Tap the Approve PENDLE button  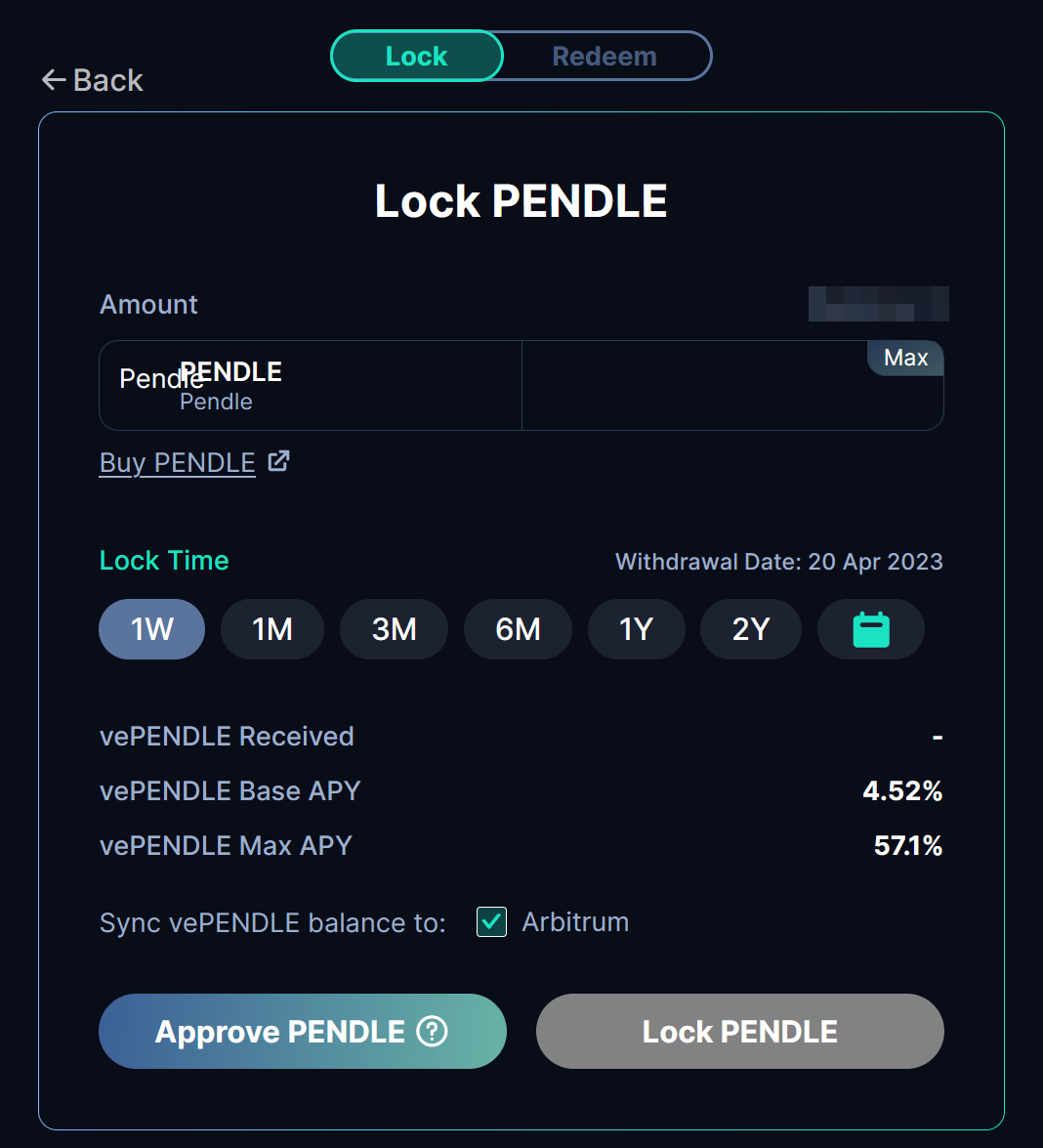302,1031
